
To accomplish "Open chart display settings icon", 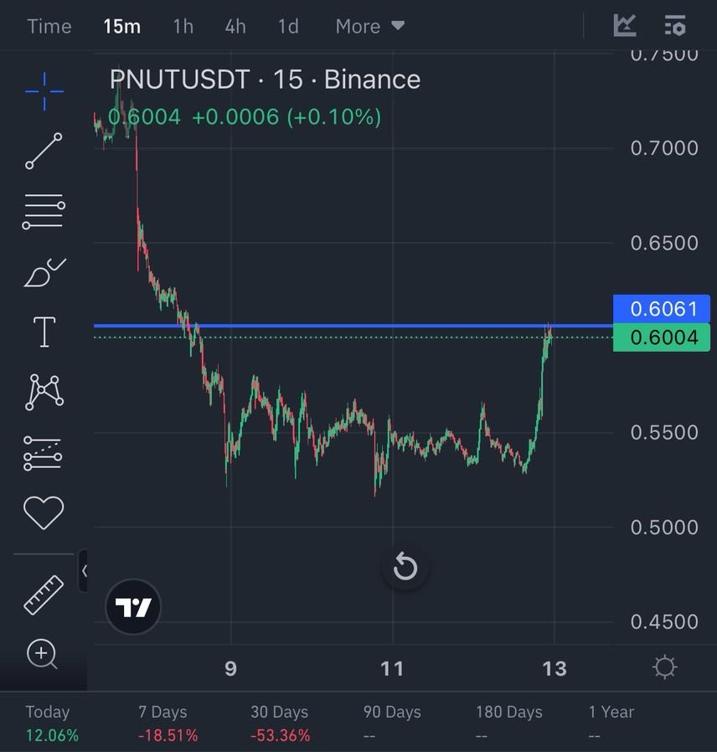I will (x=675, y=26).
